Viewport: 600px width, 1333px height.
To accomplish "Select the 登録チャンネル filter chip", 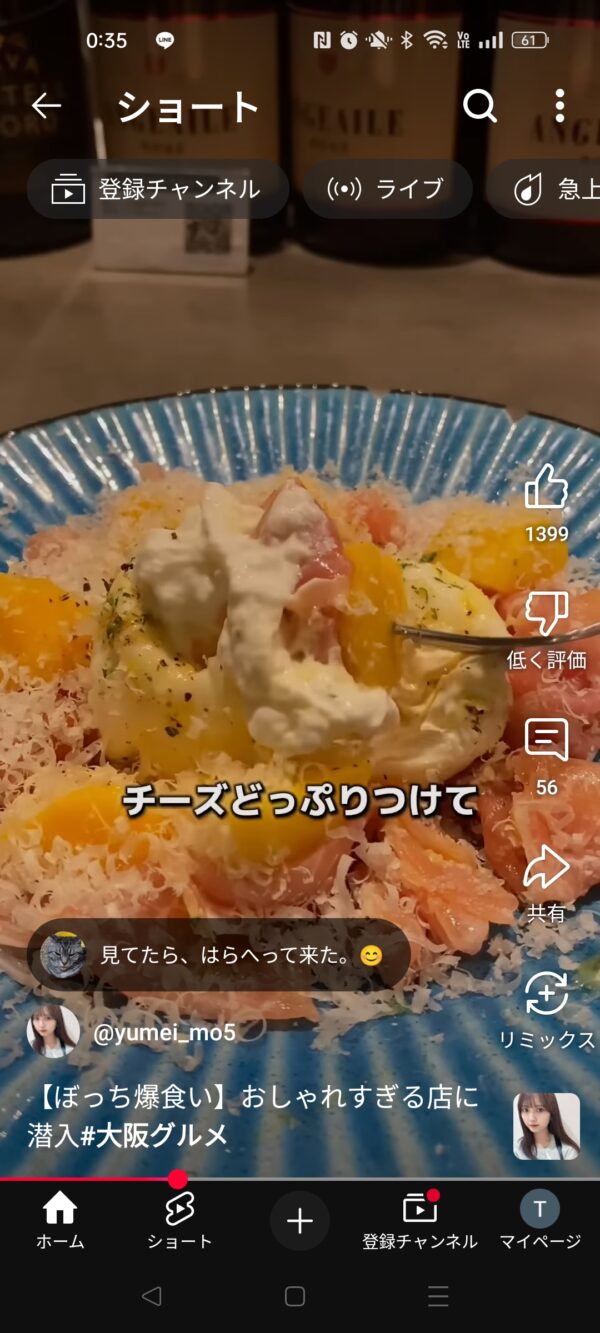I will coord(158,189).
